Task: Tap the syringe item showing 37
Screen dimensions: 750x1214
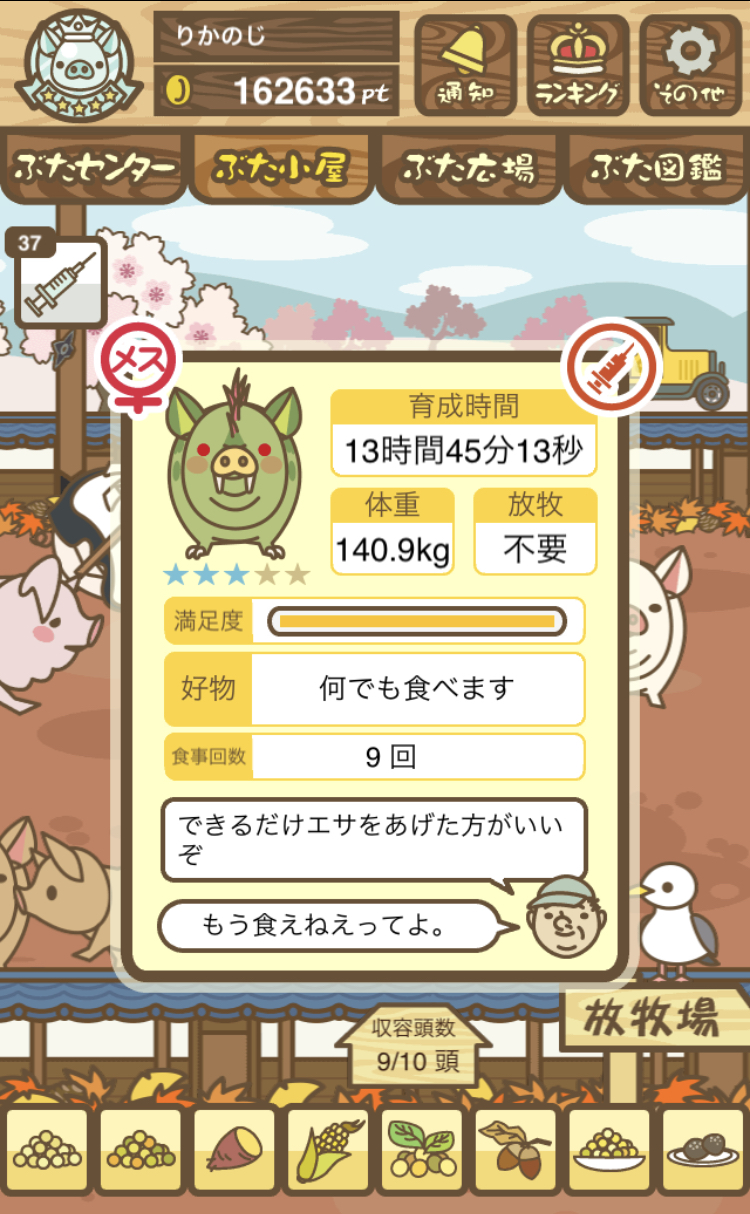Action: (60, 281)
